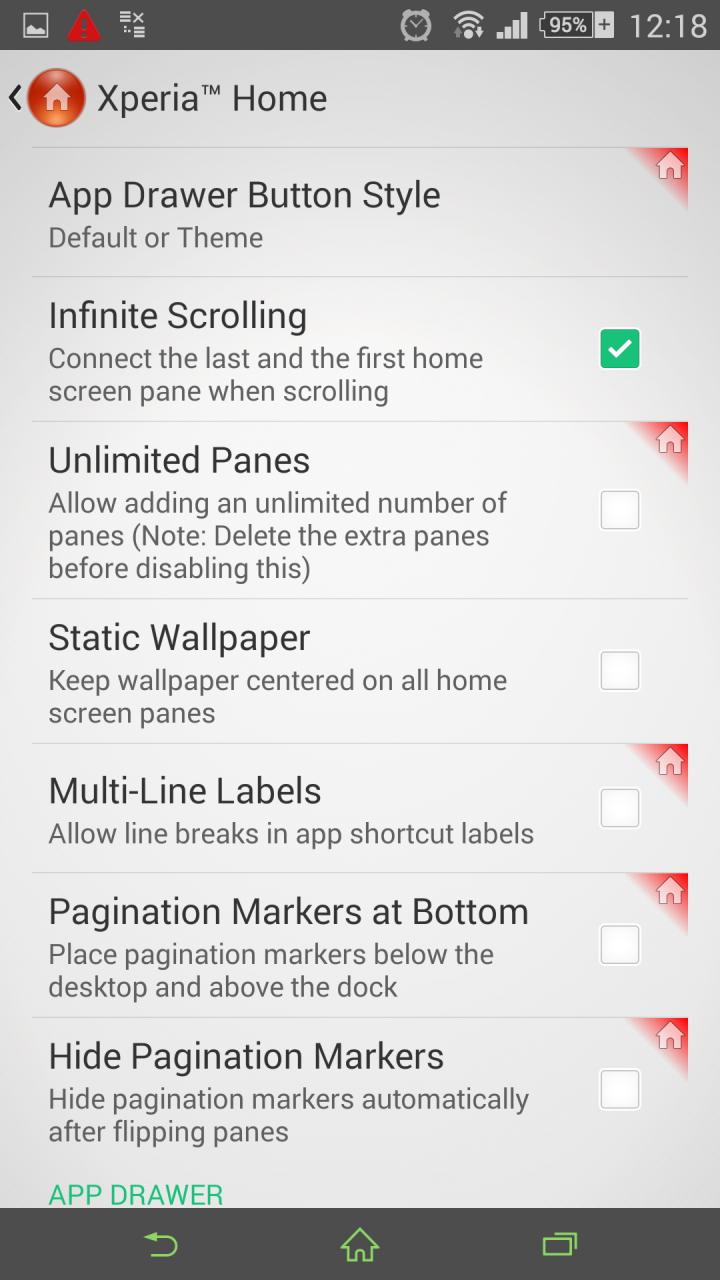Open App Drawer Button Style setting

(360, 213)
